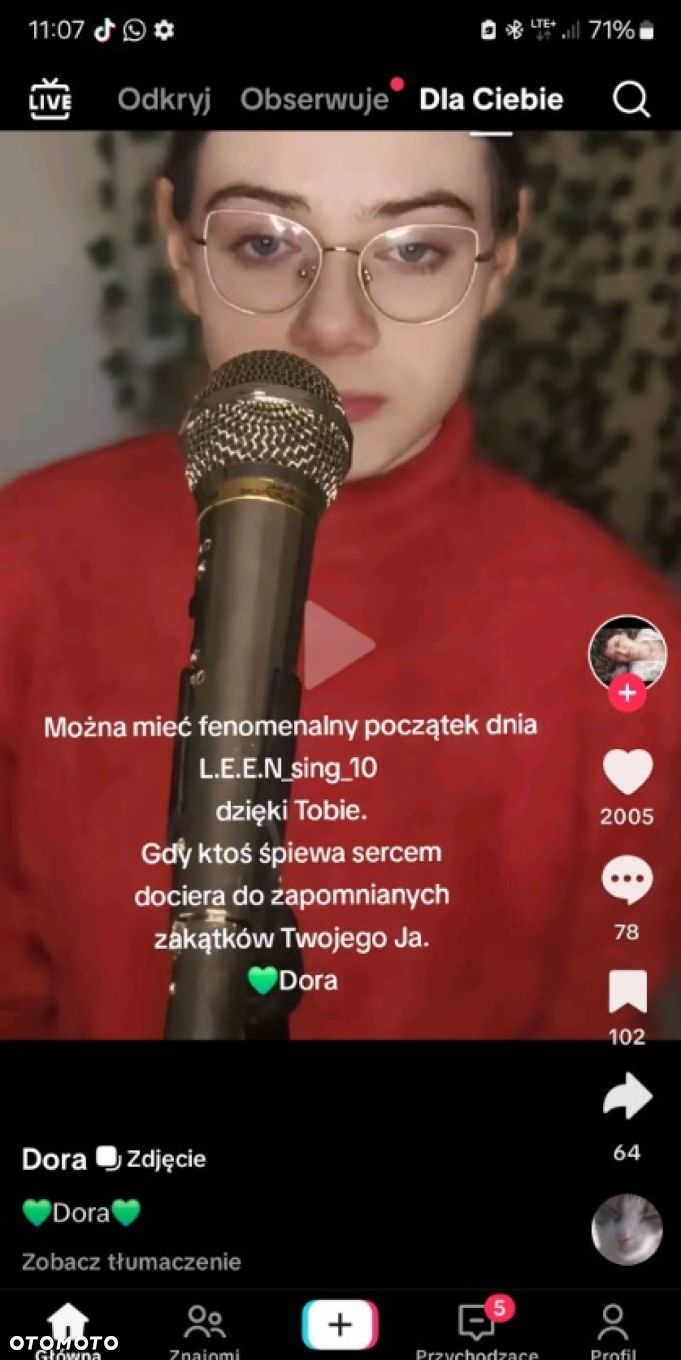The width and height of the screenshot is (681, 1360).
Task: Open the LIVE section
Action: (50, 99)
